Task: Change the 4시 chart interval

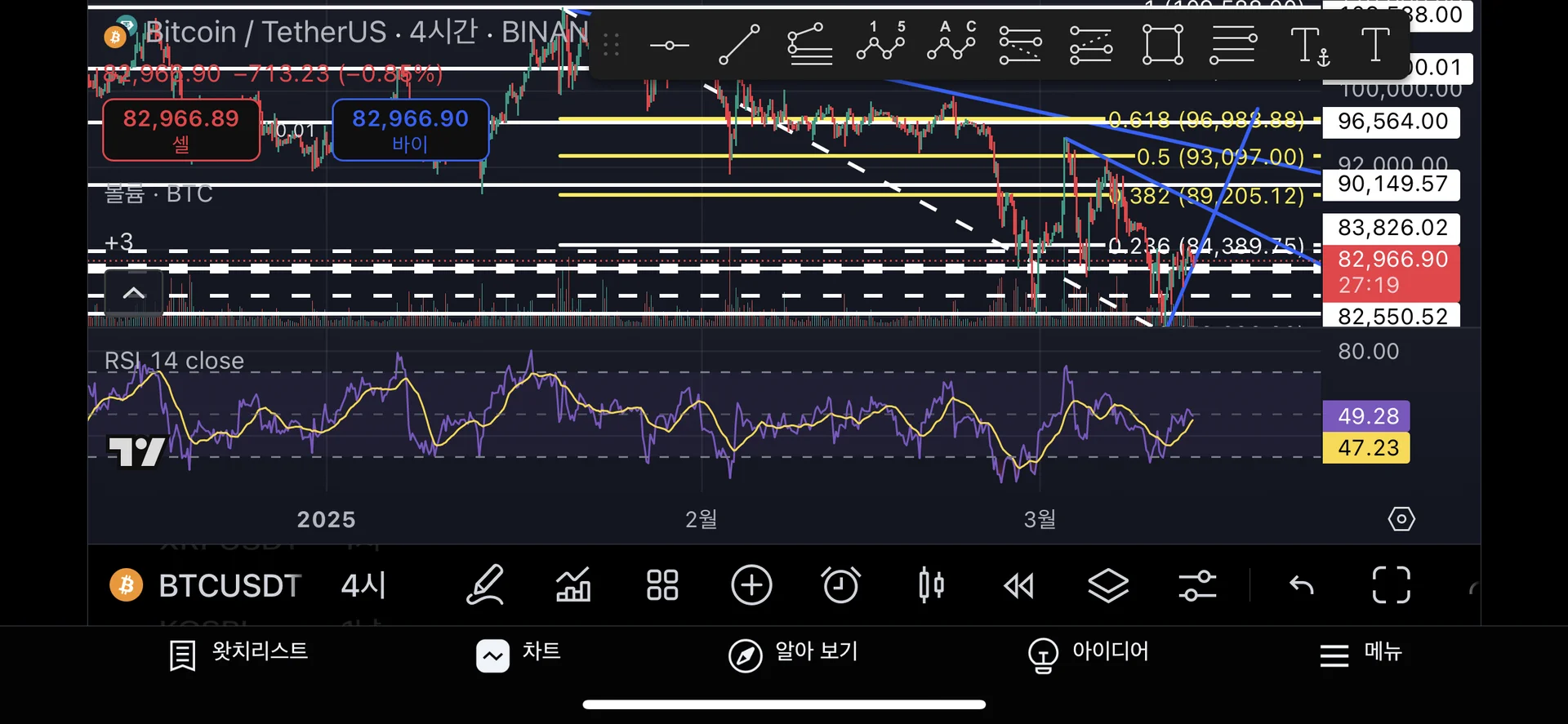Action: [x=363, y=585]
